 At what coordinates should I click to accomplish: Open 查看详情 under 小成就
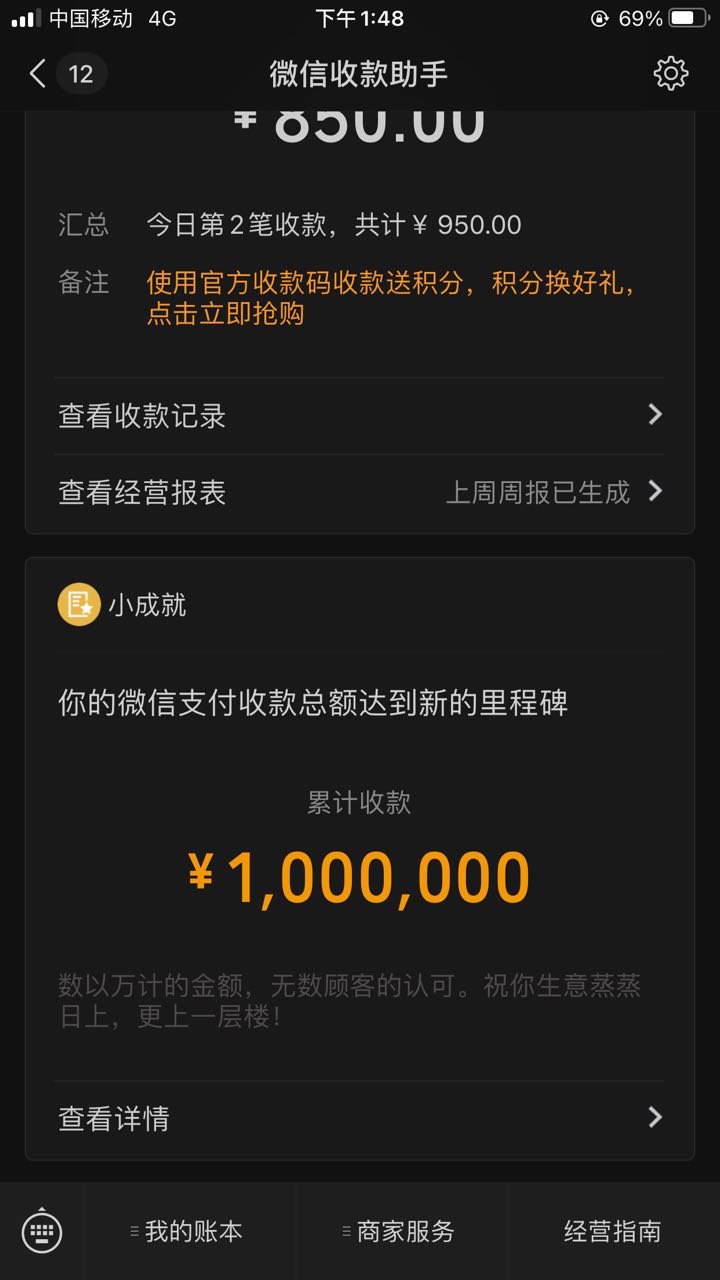tap(360, 1118)
